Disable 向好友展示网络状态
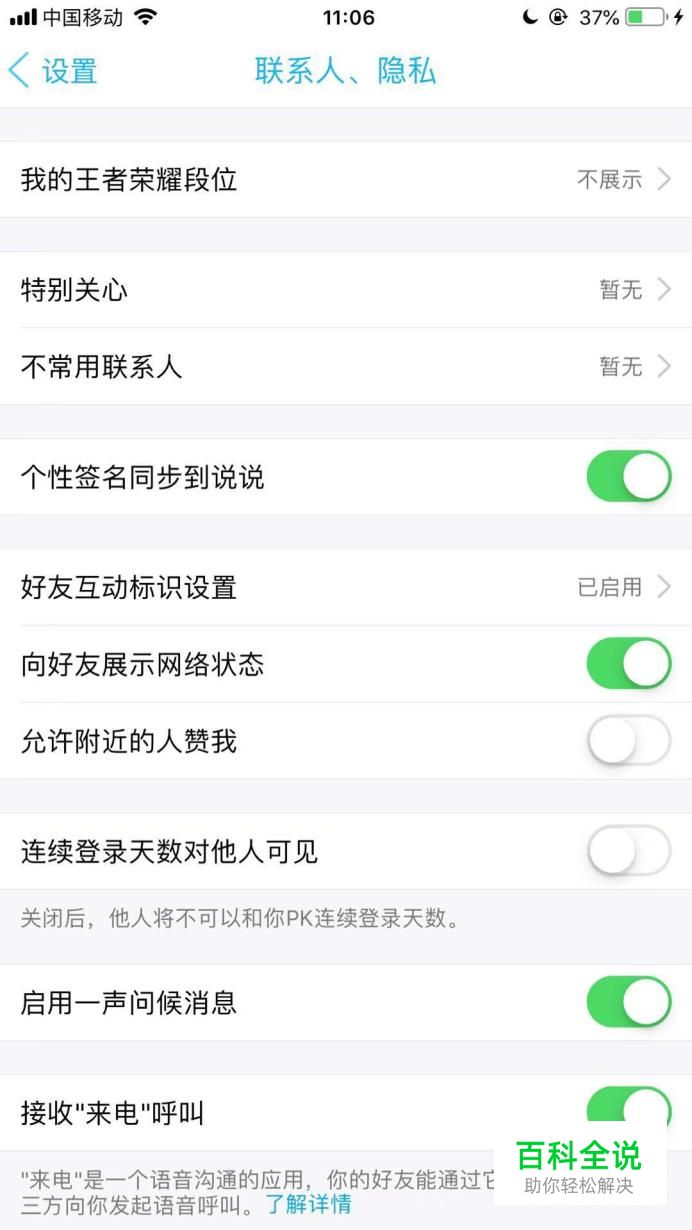 coord(628,664)
